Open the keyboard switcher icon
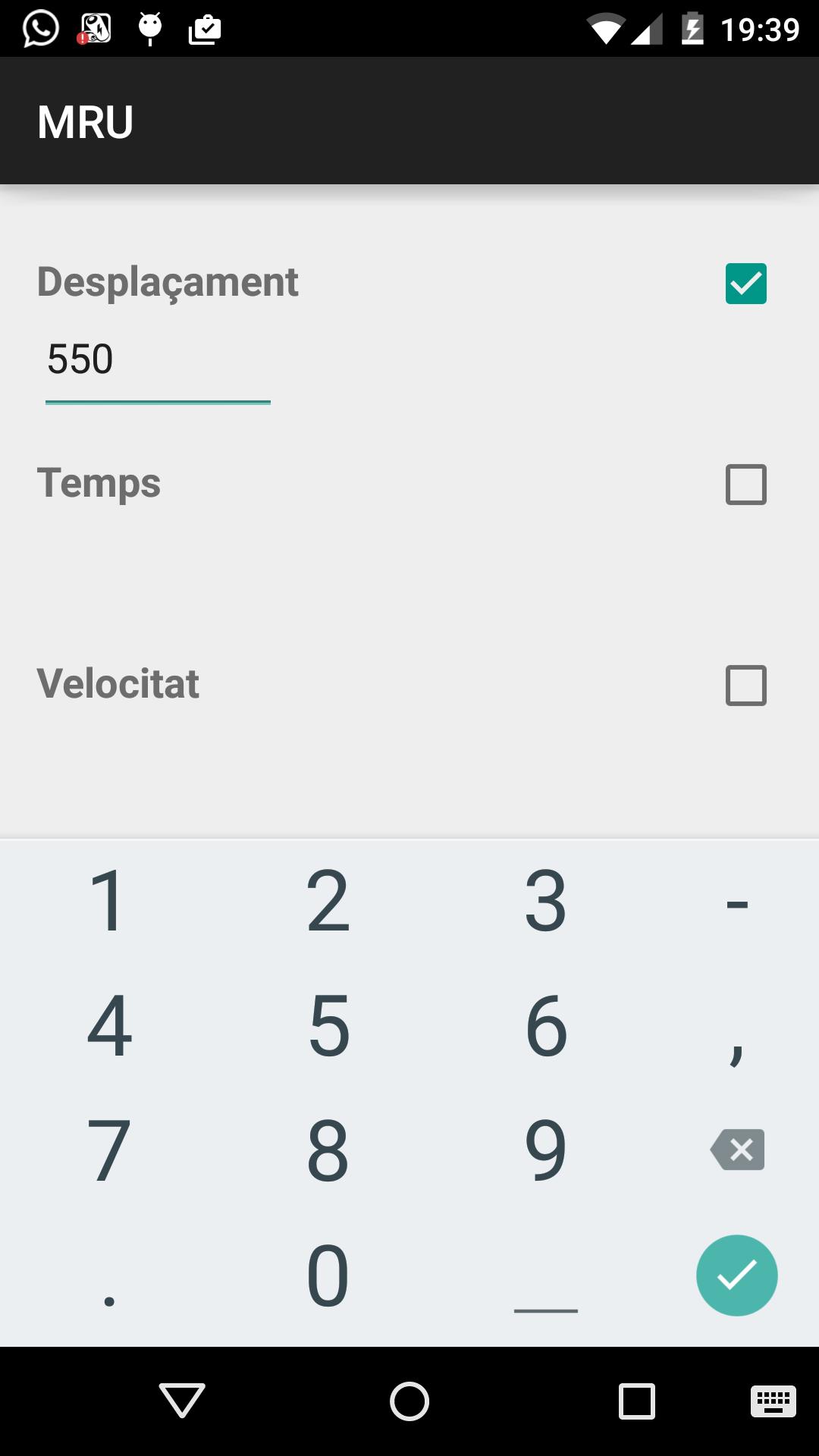Image resolution: width=819 pixels, height=1456 pixels. pos(773,1401)
